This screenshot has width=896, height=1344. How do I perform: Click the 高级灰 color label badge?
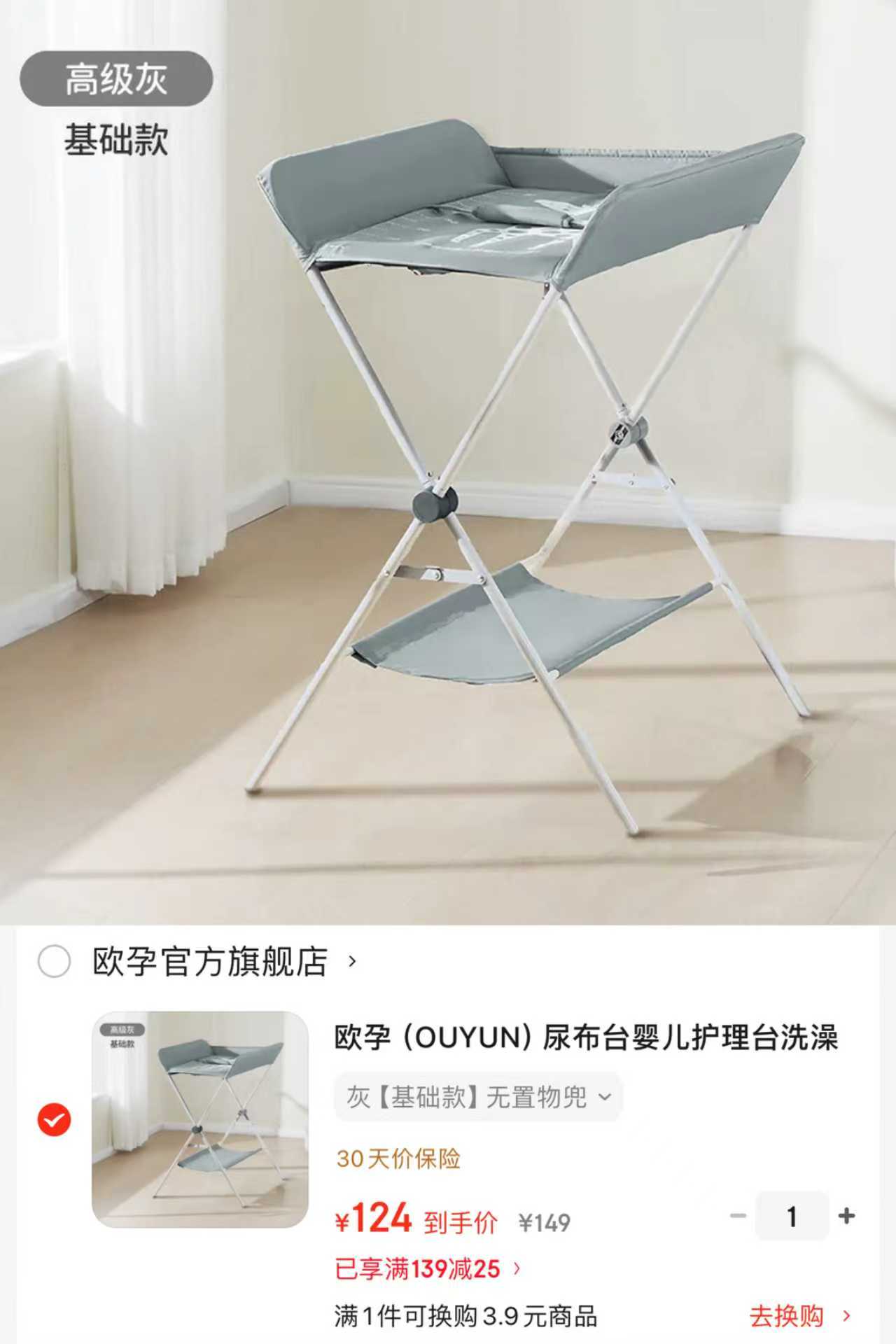116,78
